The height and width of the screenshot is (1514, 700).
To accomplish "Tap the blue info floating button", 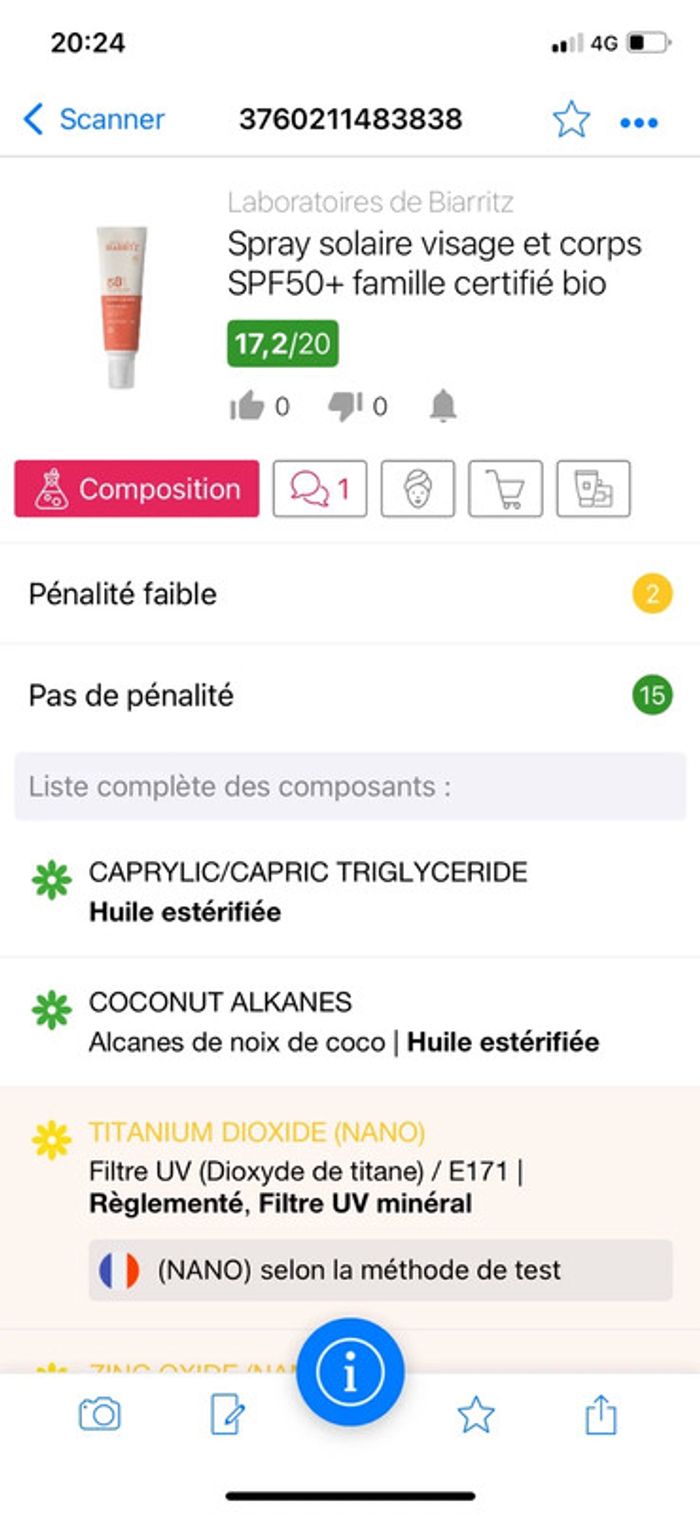I will click(x=350, y=1374).
